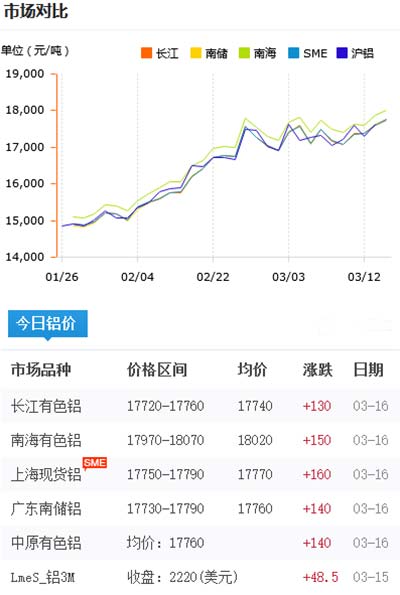
Task: Select the 今日铝价 tab
Action: [x=48, y=324]
